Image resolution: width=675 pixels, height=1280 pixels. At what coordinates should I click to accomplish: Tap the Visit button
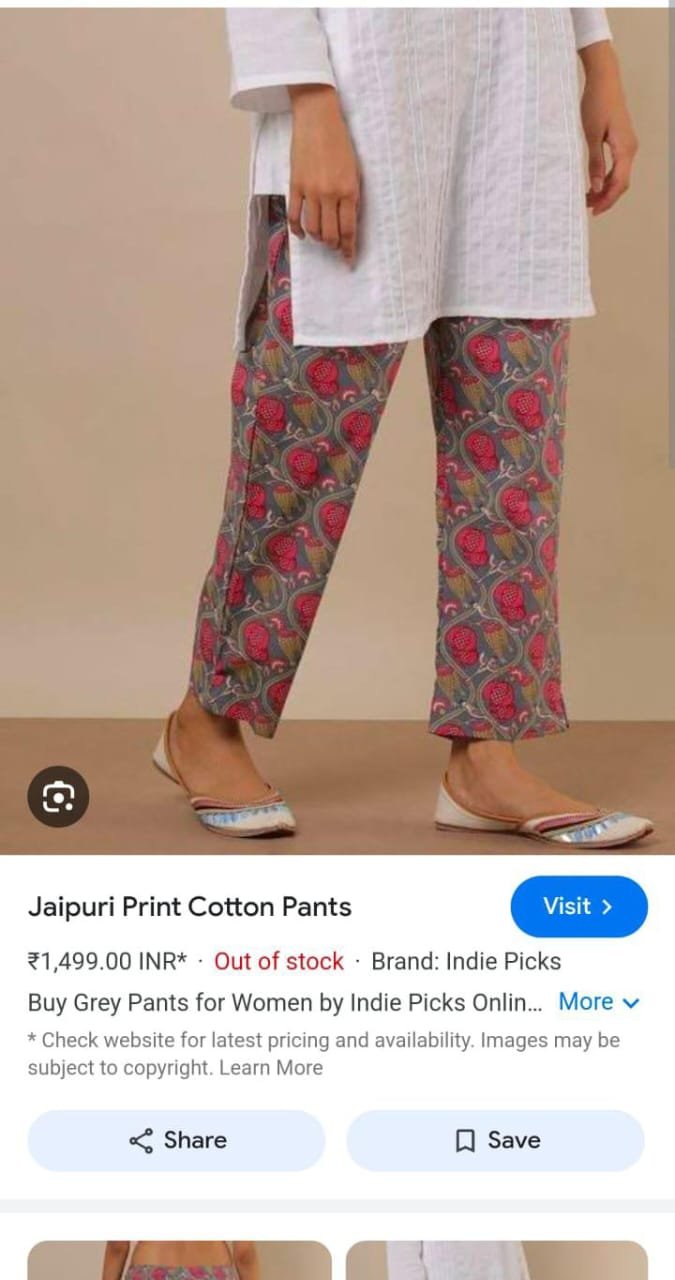coord(579,907)
